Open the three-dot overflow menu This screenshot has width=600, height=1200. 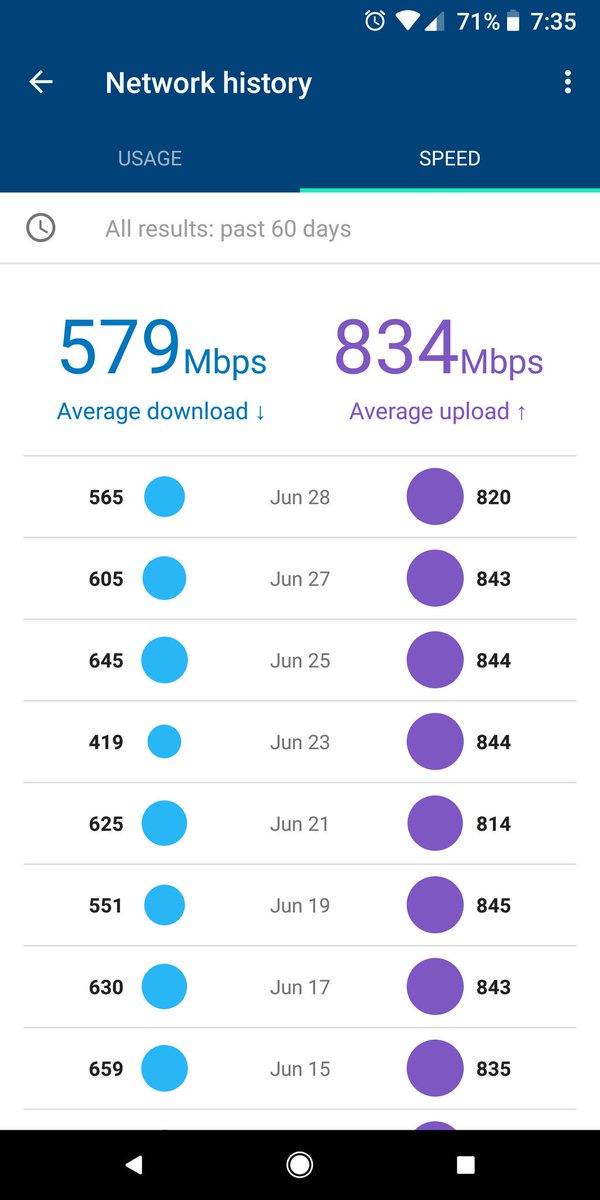pos(567,82)
